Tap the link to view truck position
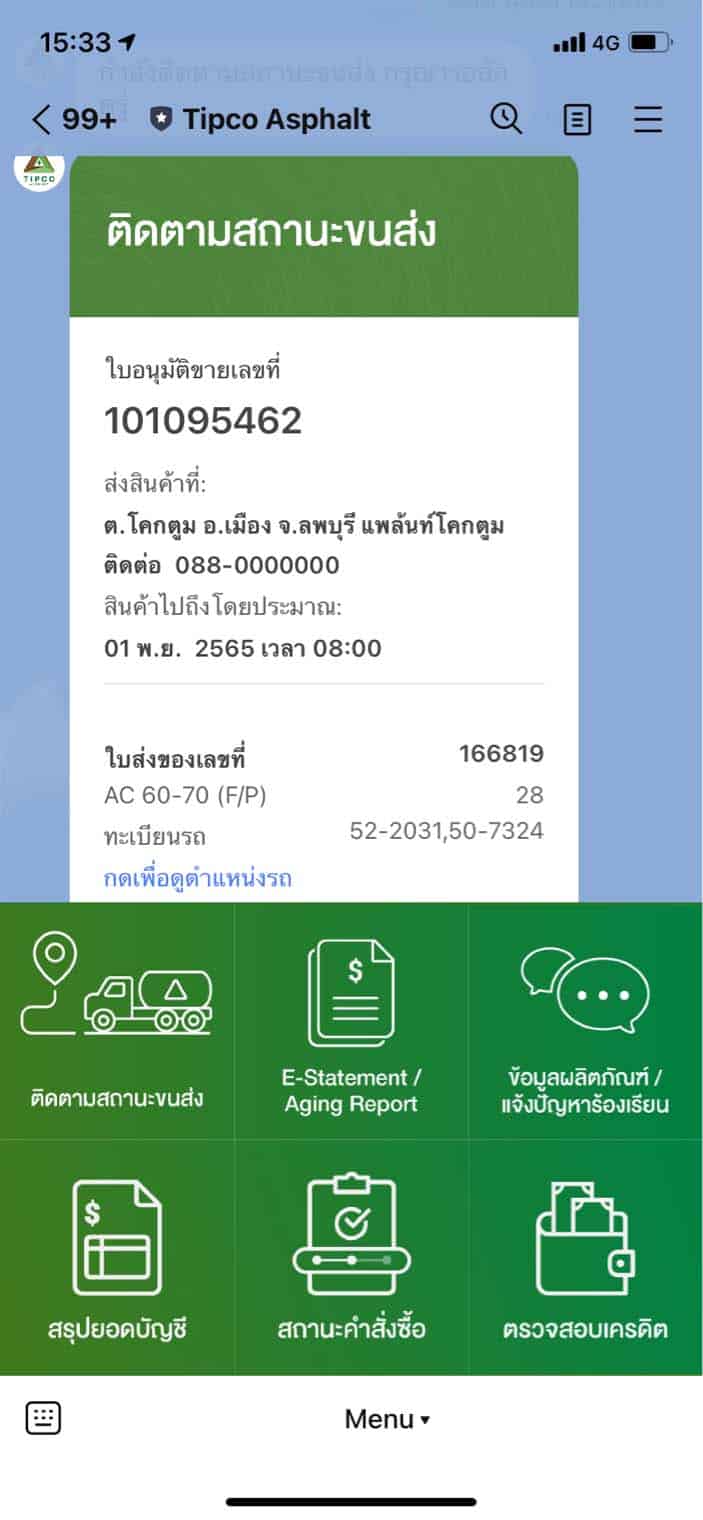Image resolution: width=703 pixels, height=1520 pixels. pyautogui.click(x=198, y=879)
